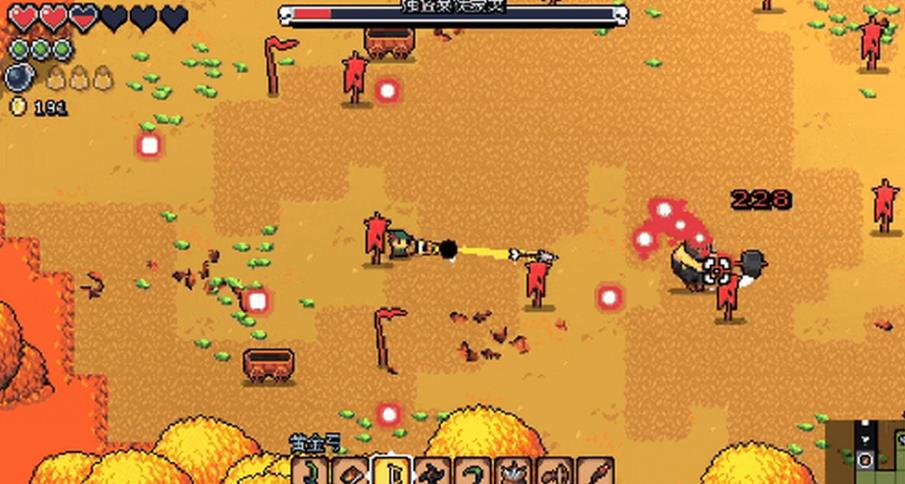Select the highlighted golden bow hotbar slot

389,471
